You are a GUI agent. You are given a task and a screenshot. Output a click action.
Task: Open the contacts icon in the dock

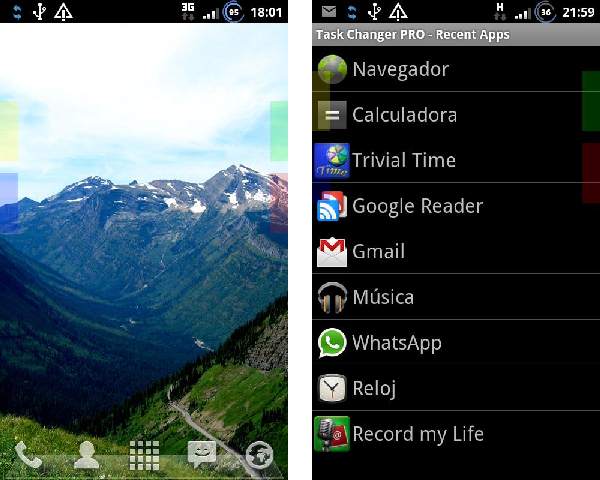87,455
